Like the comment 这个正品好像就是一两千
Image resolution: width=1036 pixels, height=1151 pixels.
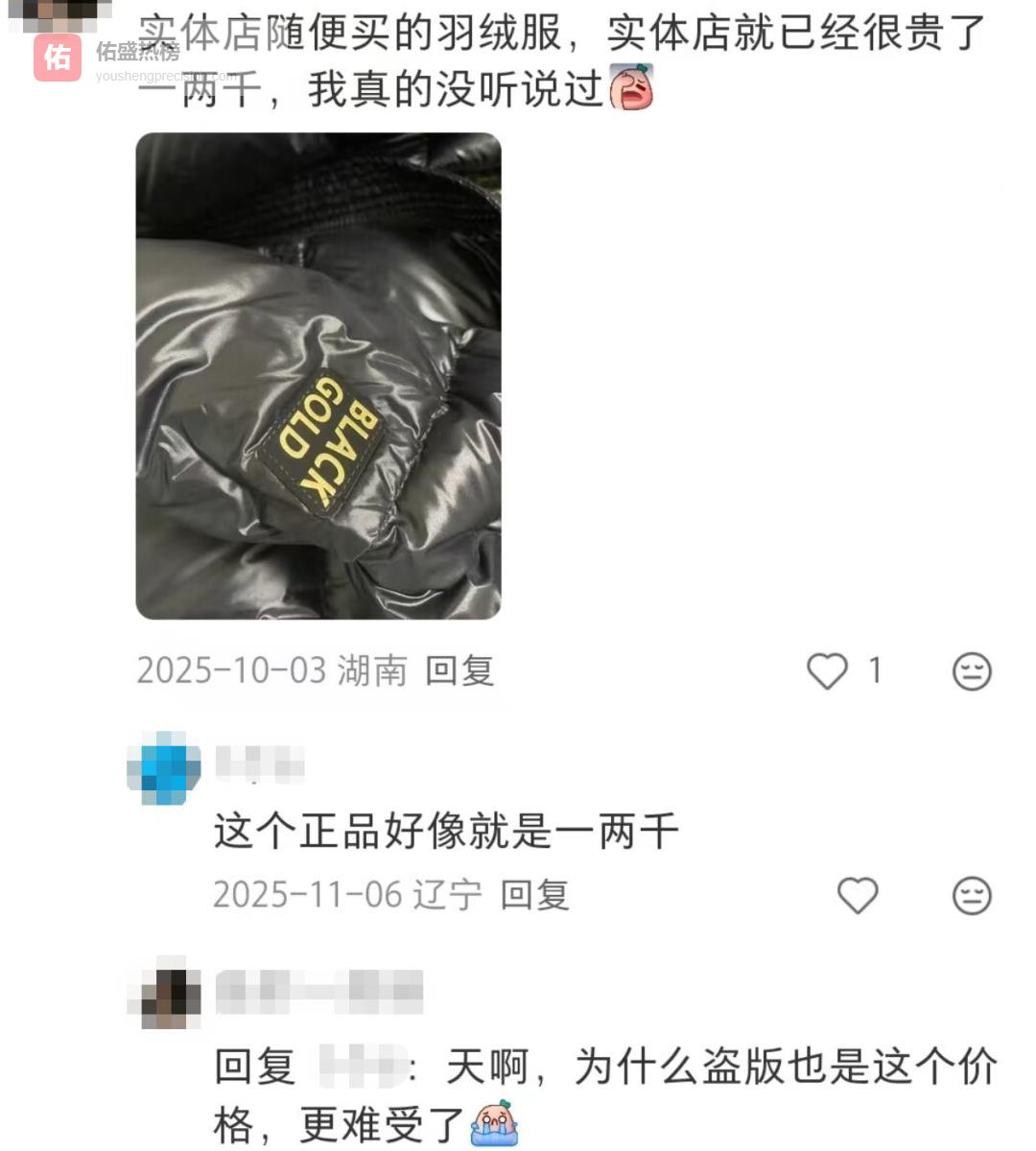pos(858,896)
